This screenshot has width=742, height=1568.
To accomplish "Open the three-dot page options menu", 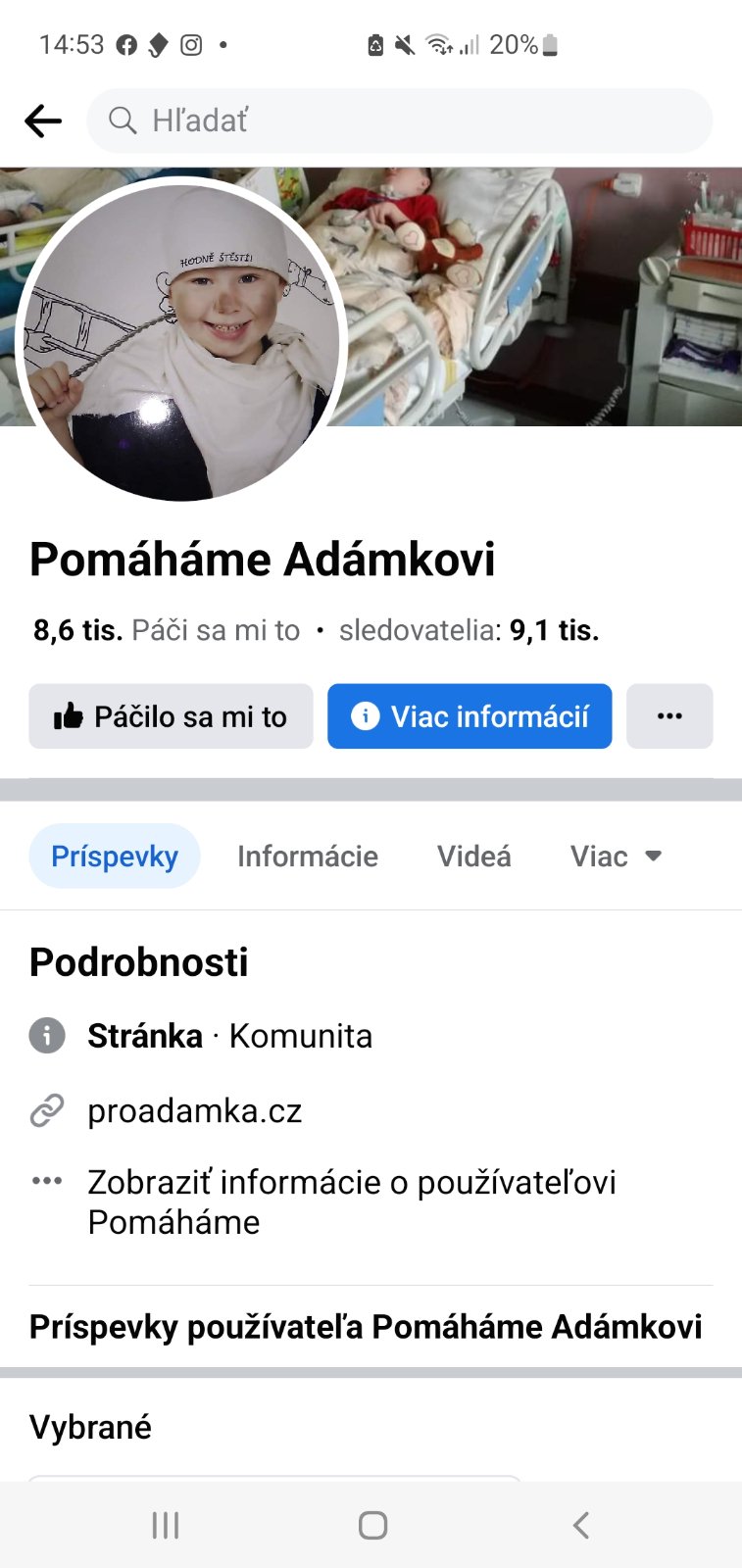I will pos(669,716).
